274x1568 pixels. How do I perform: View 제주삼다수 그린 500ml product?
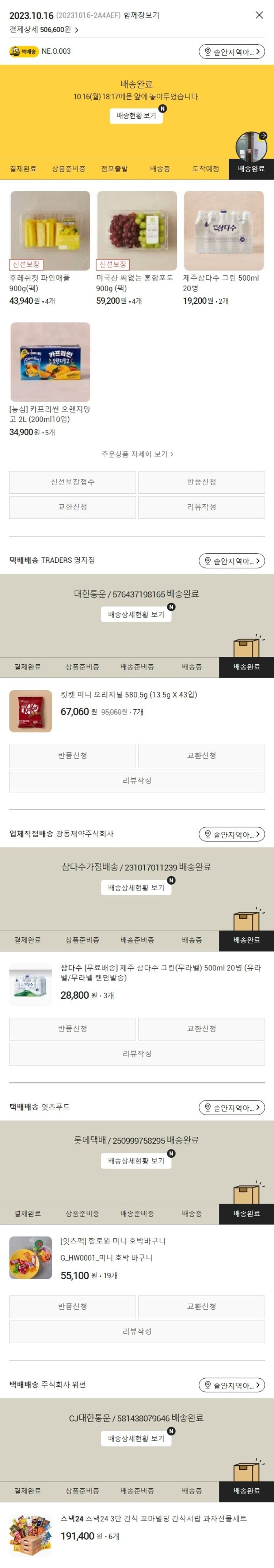tap(224, 231)
